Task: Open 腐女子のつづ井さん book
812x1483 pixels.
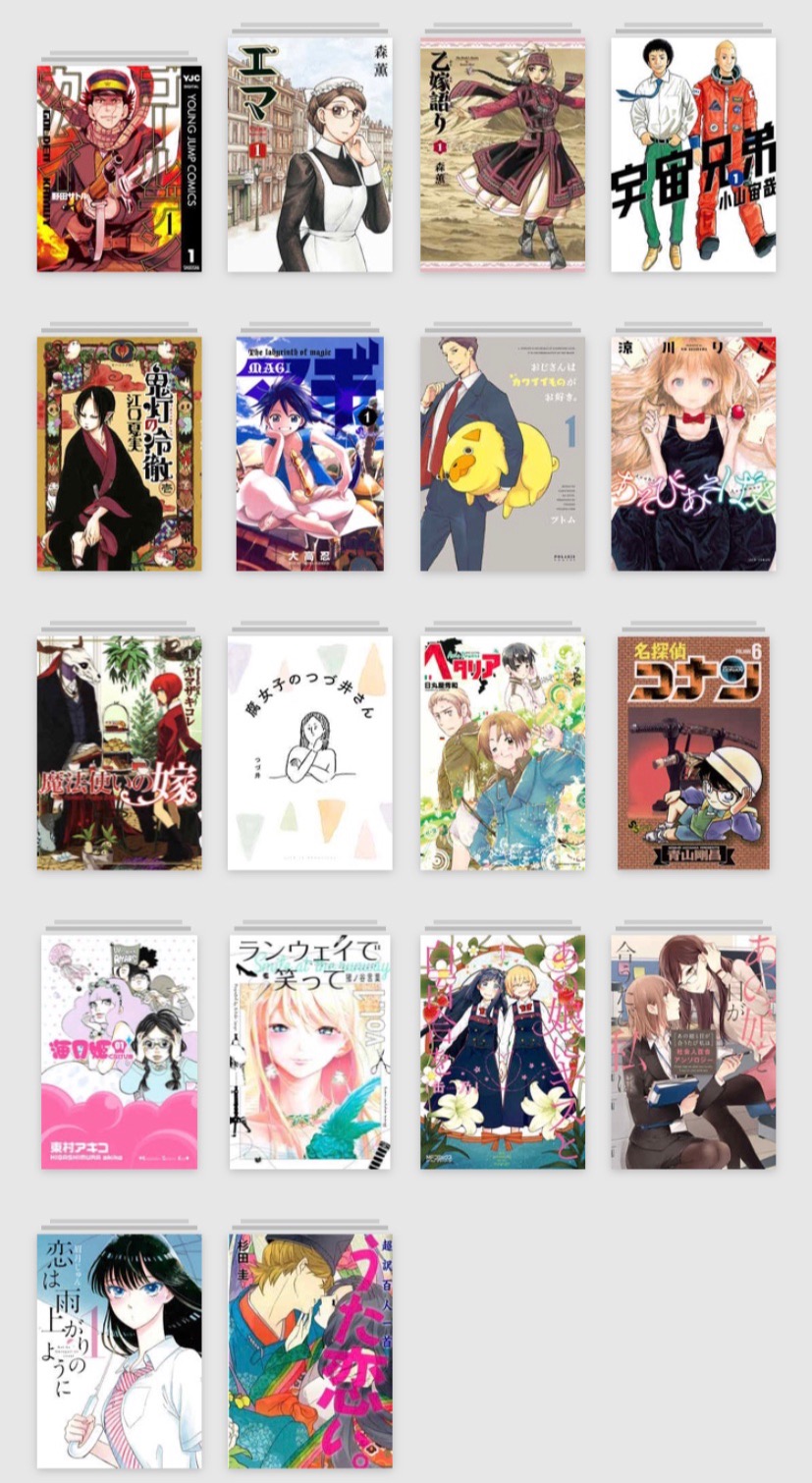Action: [x=309, y=752]
